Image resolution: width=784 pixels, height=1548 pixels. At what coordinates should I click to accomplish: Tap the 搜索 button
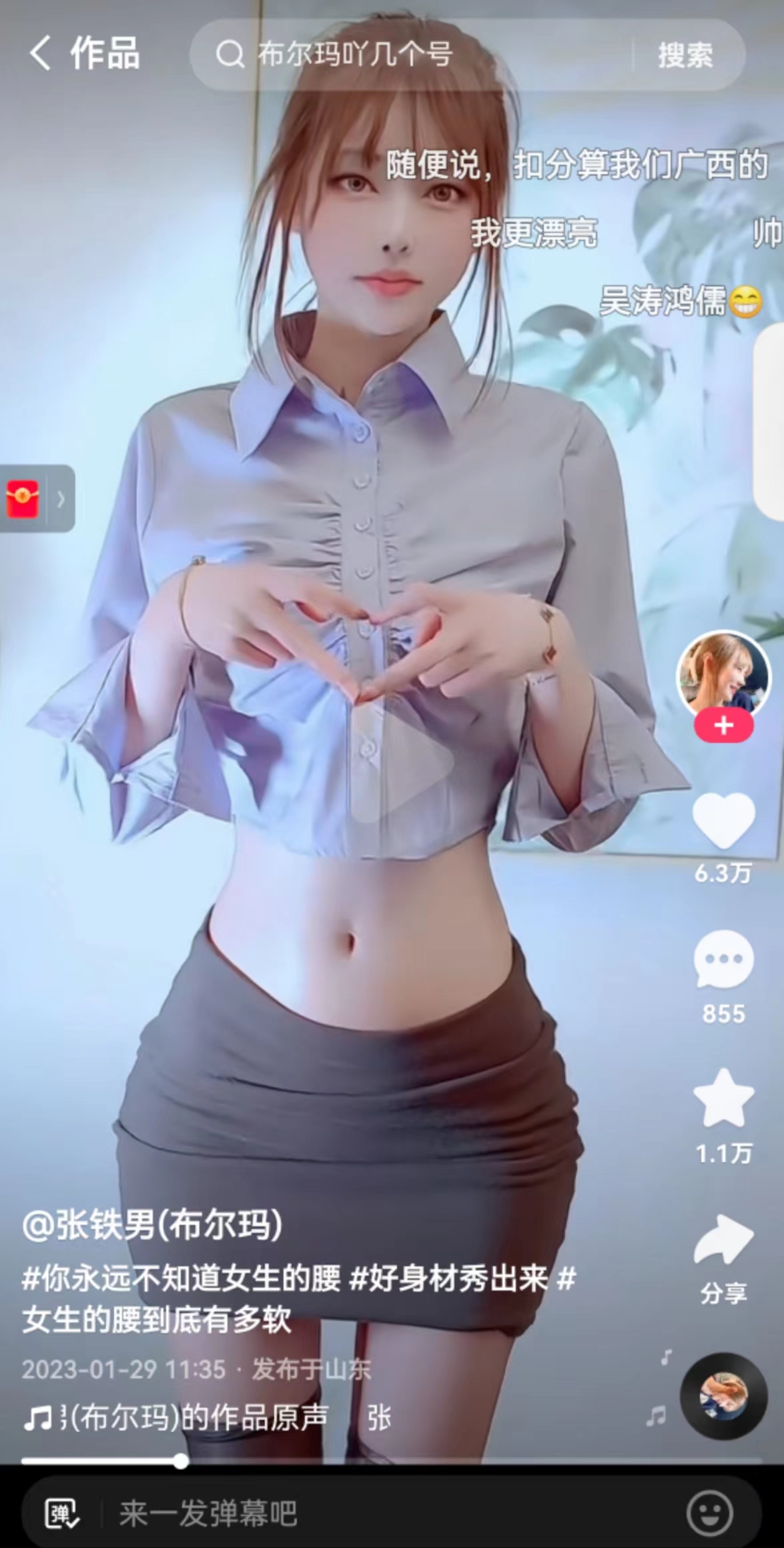[x=685, y=55]
